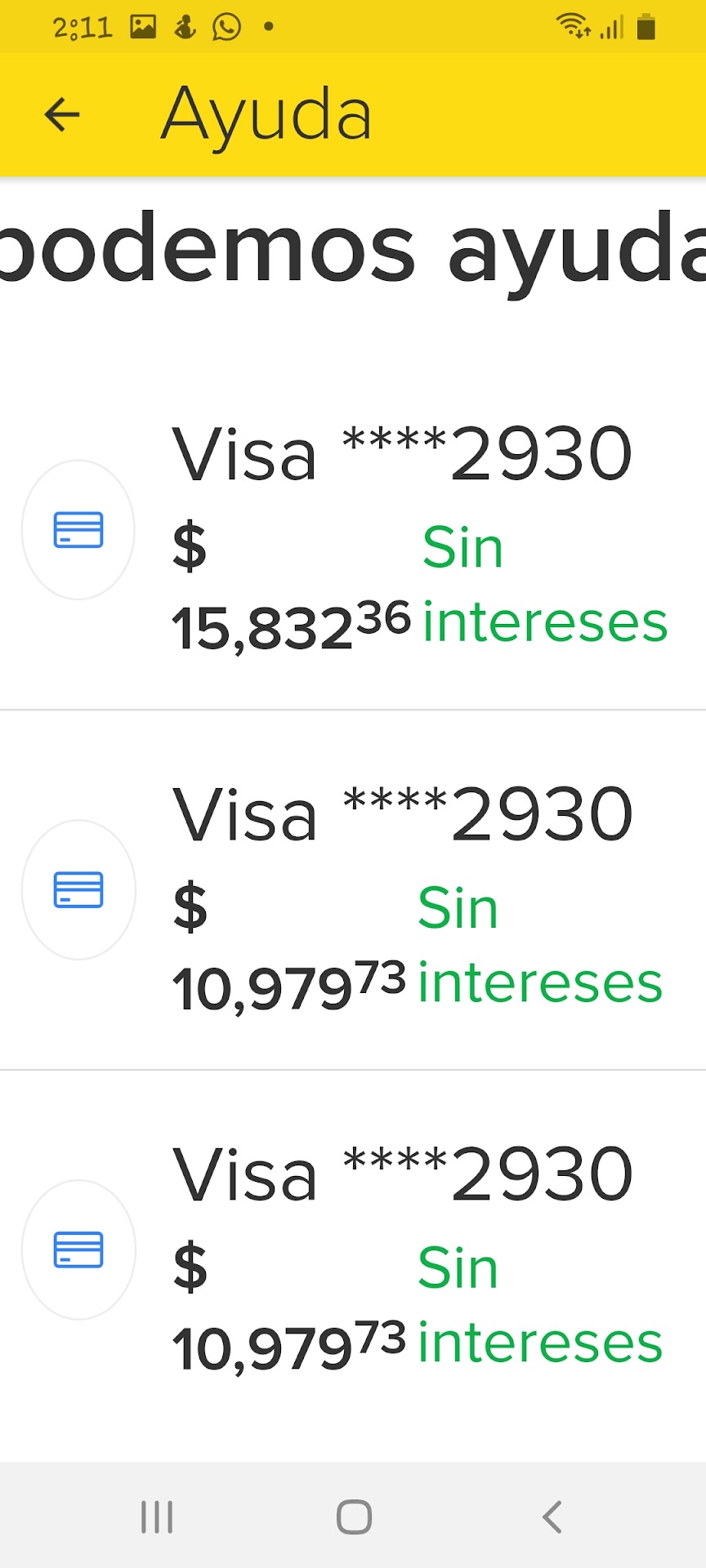The width and height of the screenshot is (706, 1568).
Task: Go to the phone's home screen
Action: click(354, 1517)
